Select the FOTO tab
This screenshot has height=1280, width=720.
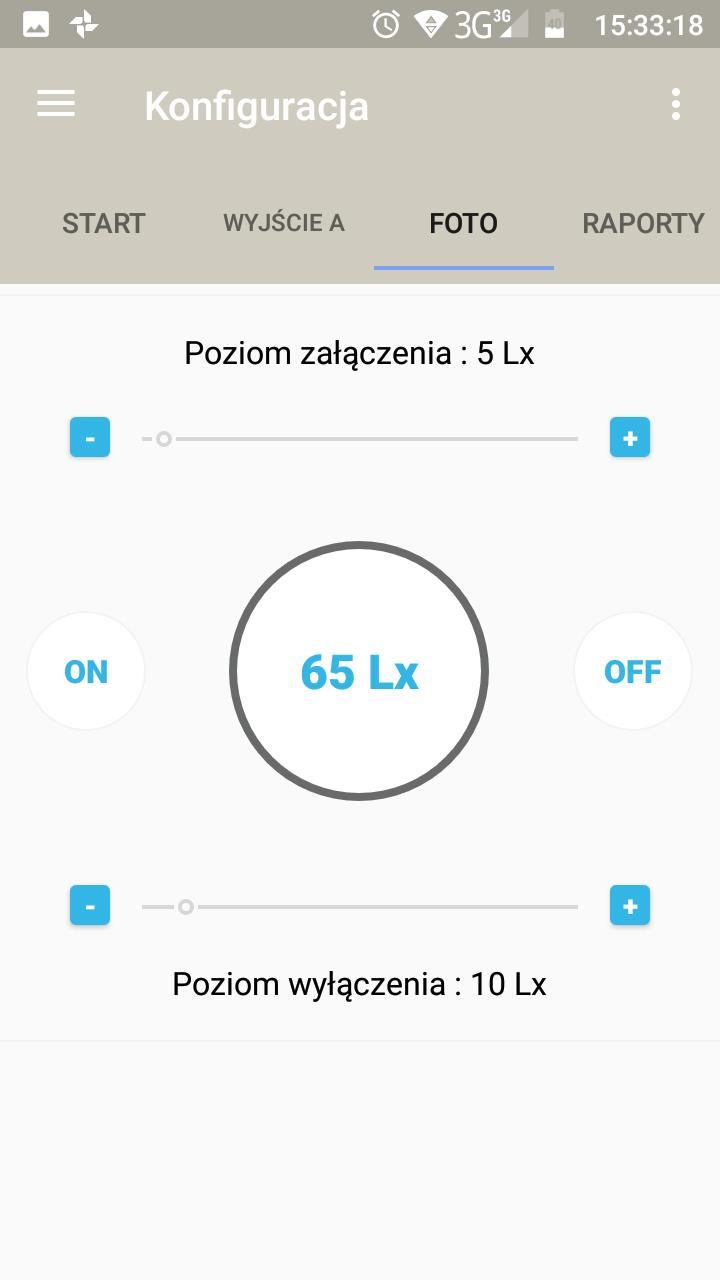[464, 223]
